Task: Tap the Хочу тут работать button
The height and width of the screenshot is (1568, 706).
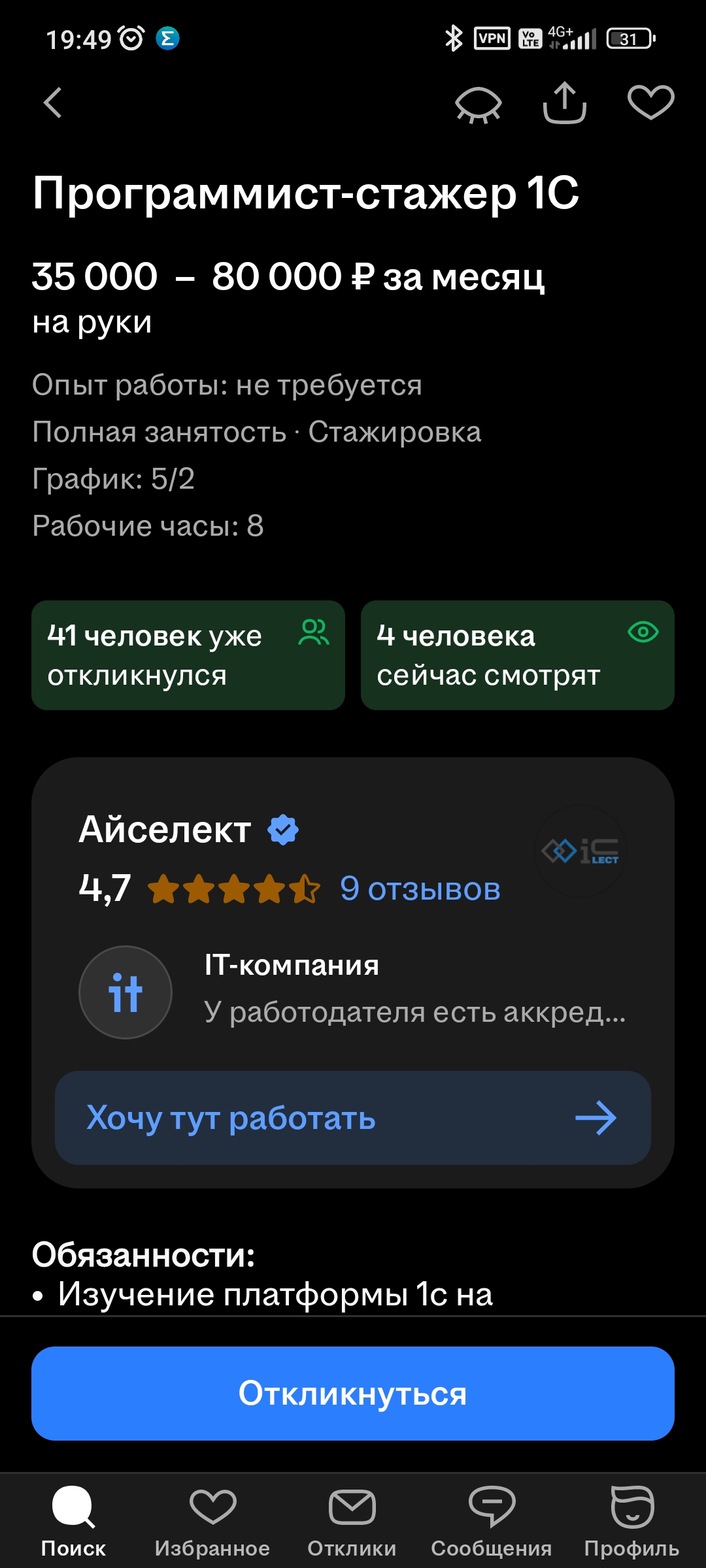Action: [353, 1118]
